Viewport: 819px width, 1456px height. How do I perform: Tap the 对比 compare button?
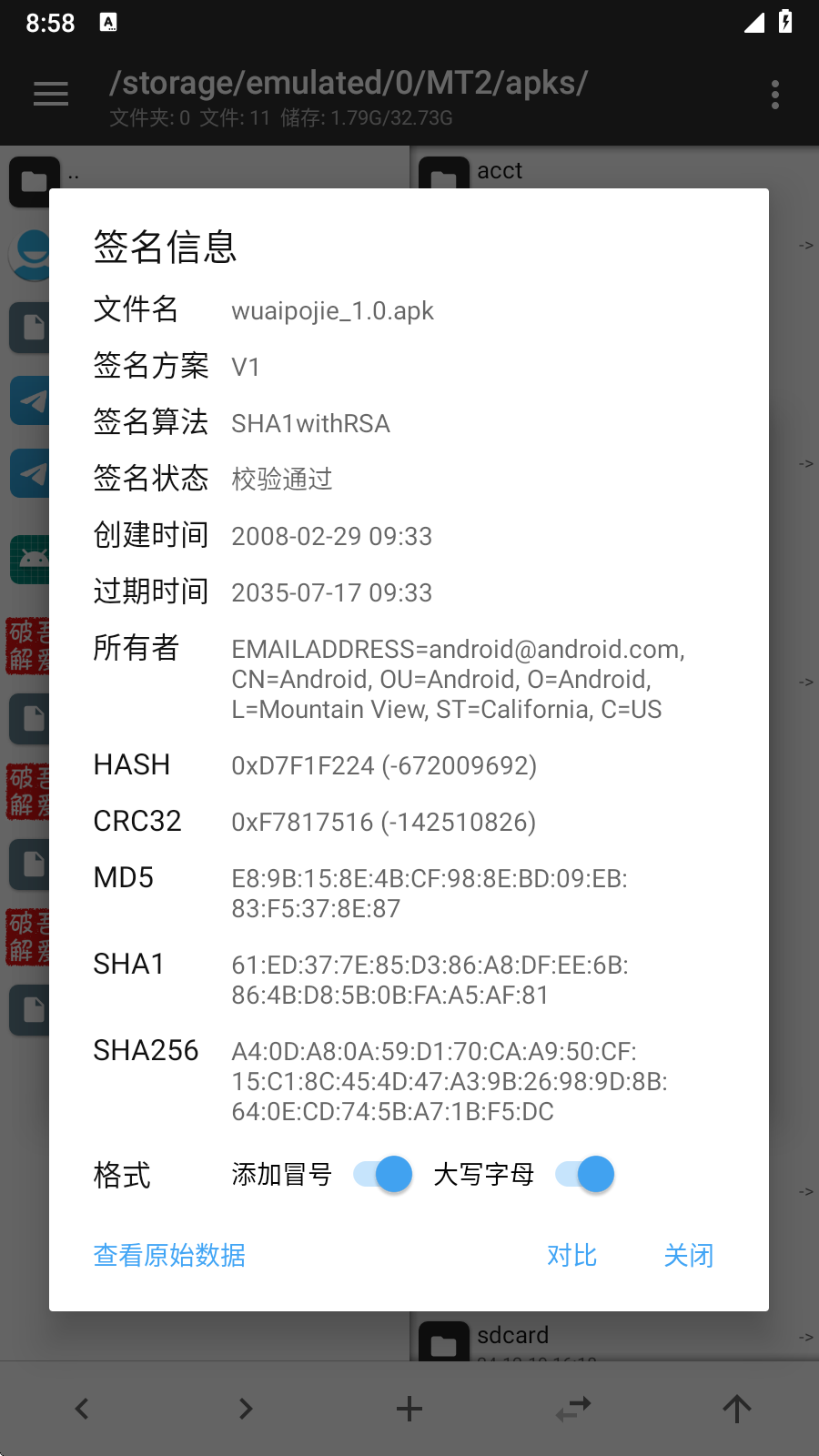tap(571, 1256)
